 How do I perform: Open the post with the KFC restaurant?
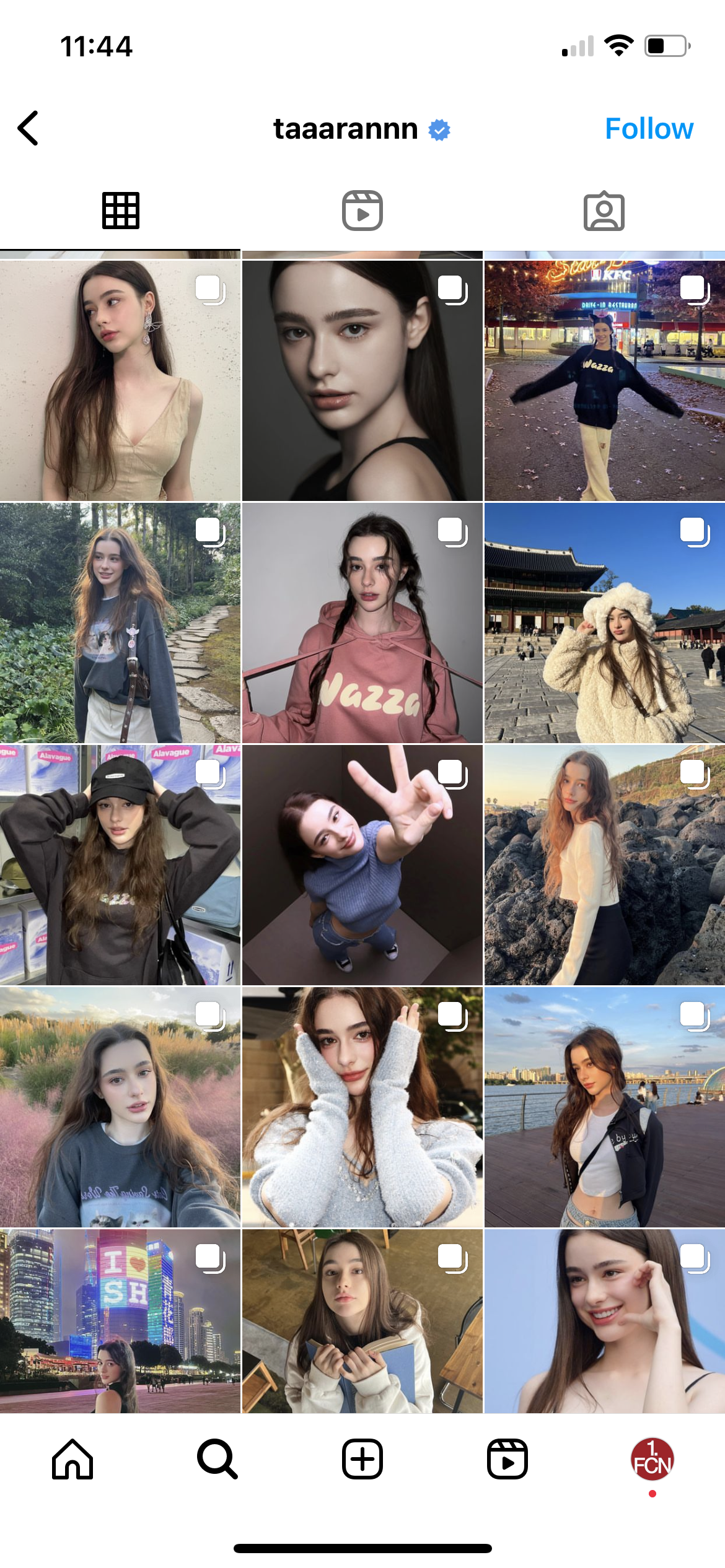[x=604, y=380]
